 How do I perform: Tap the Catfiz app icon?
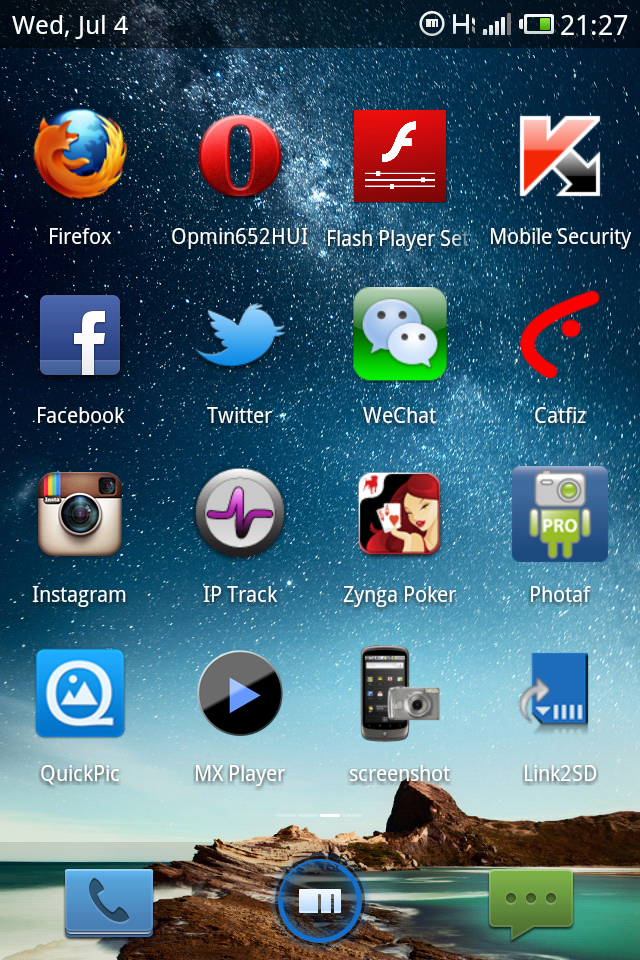(559, 336)
